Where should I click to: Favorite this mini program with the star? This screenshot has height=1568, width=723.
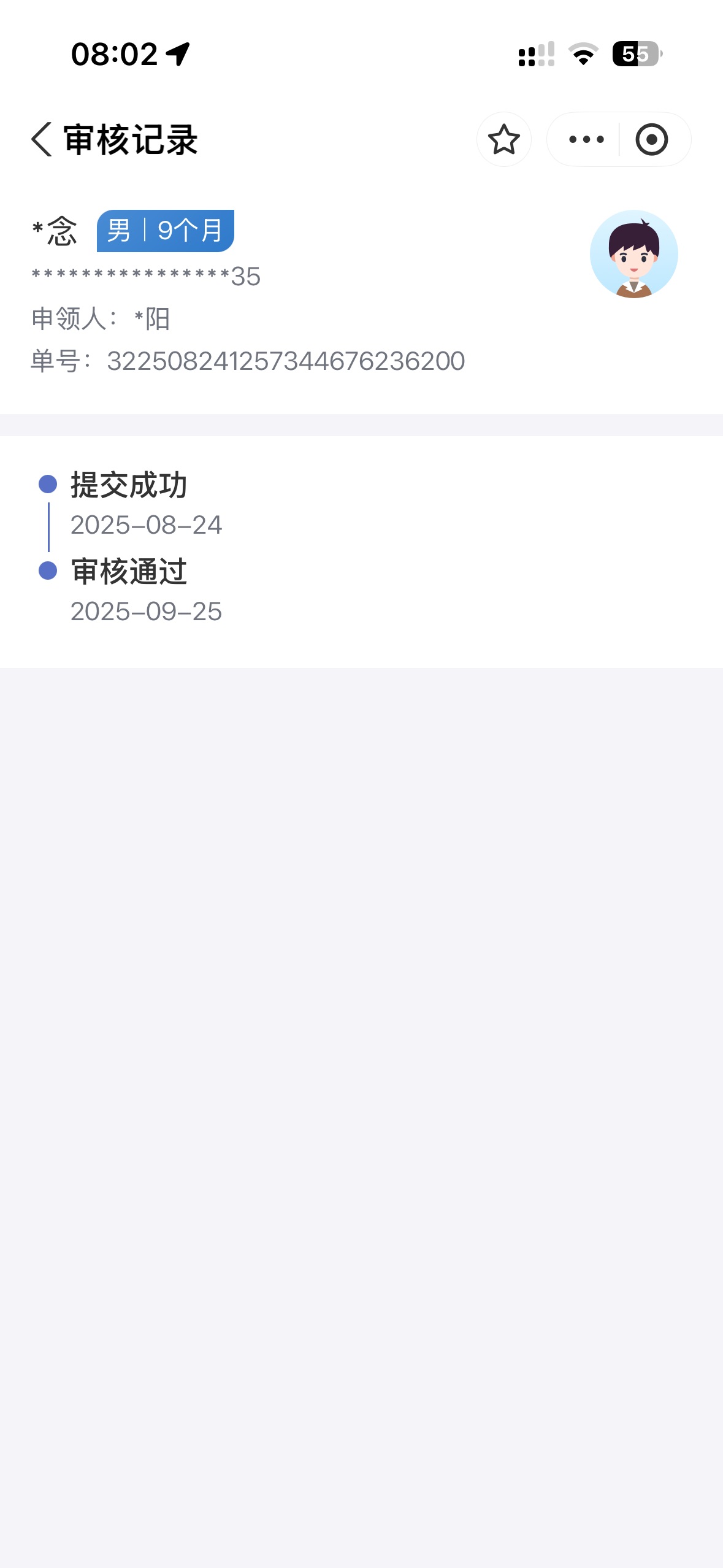pyautogui.click(x=503, y=139)
